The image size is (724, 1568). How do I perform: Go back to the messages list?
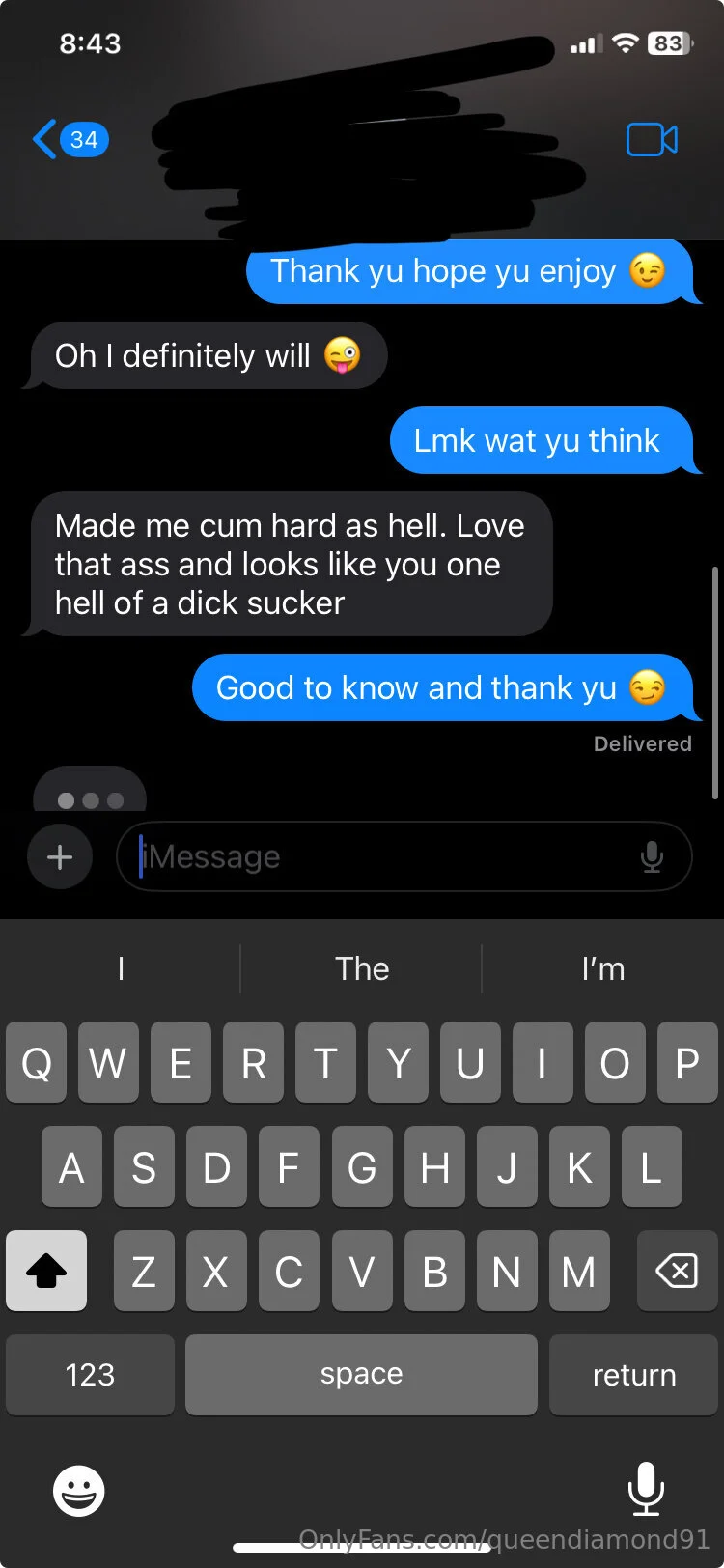tap(68, 140)
